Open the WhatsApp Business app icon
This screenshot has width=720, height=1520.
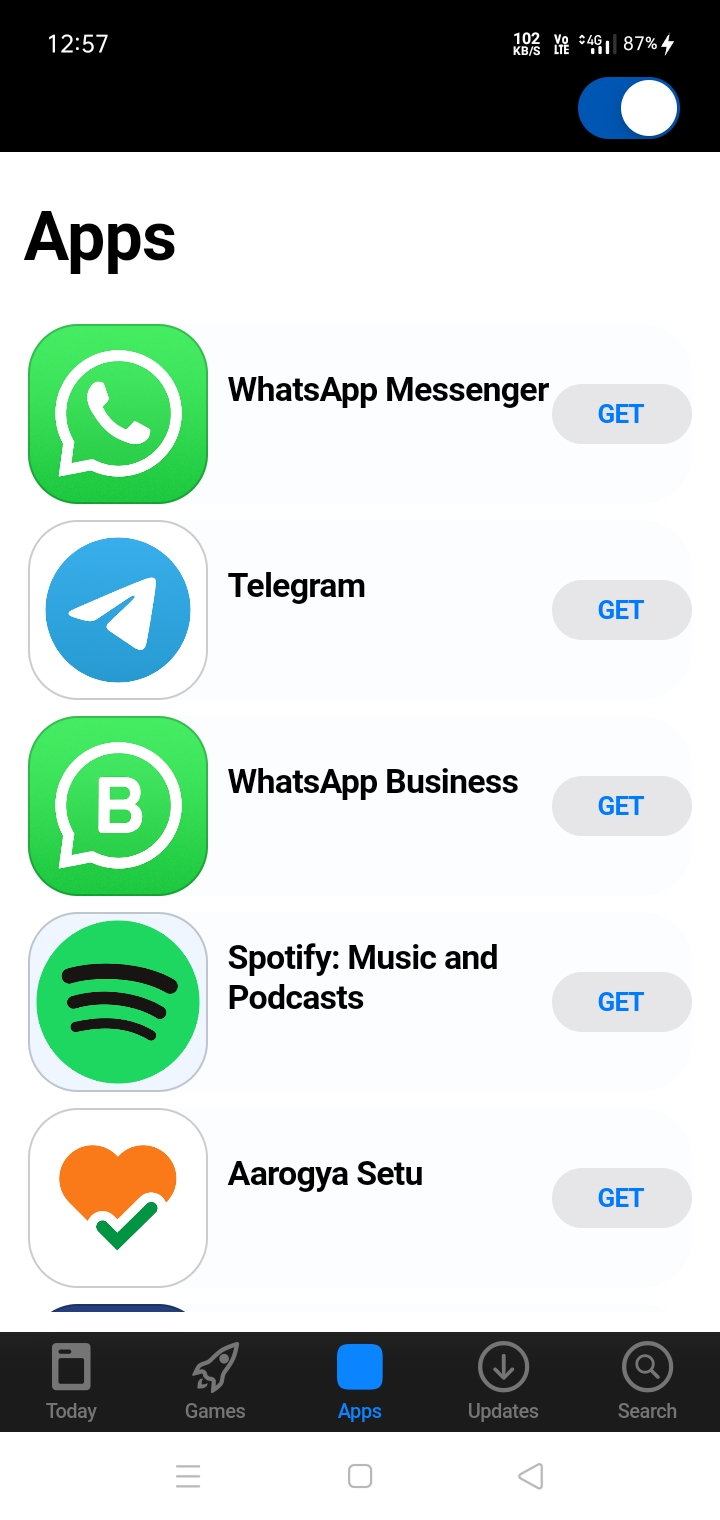(x=117, y=805)
